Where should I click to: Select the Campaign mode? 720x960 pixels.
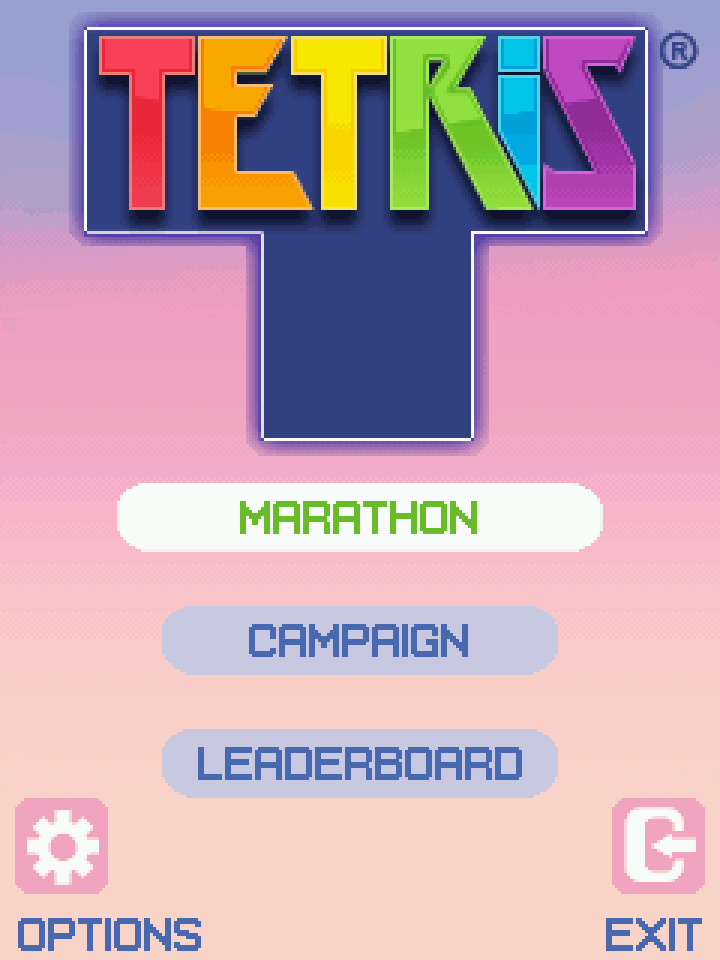360,640
